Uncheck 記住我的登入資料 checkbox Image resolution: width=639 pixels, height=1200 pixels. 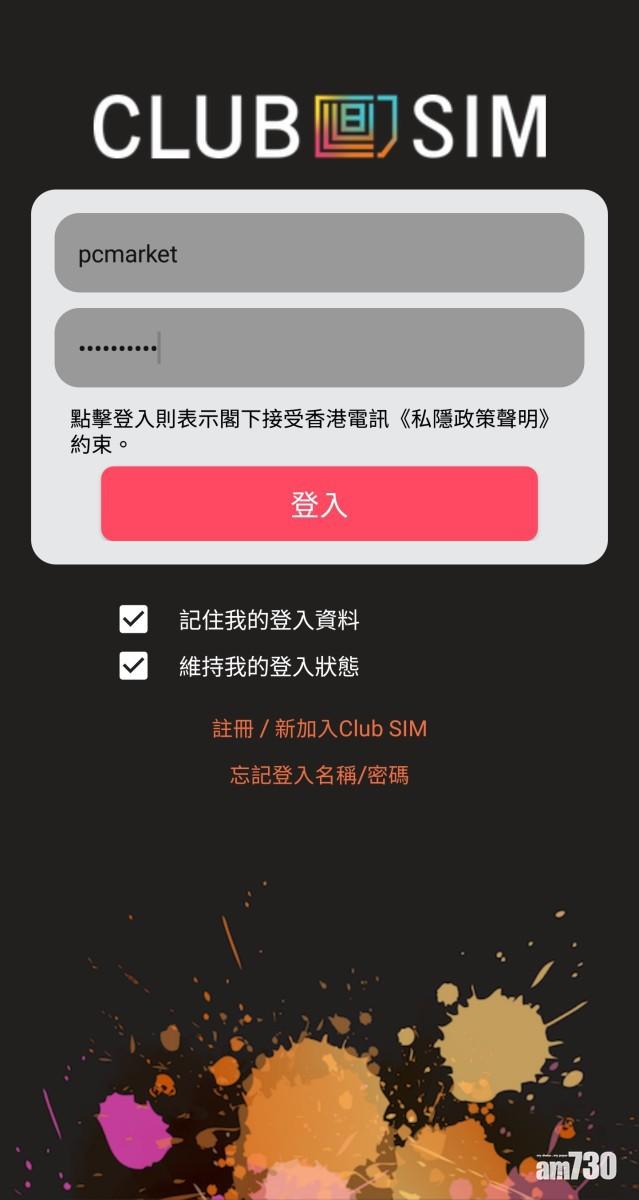click(133, 620)
